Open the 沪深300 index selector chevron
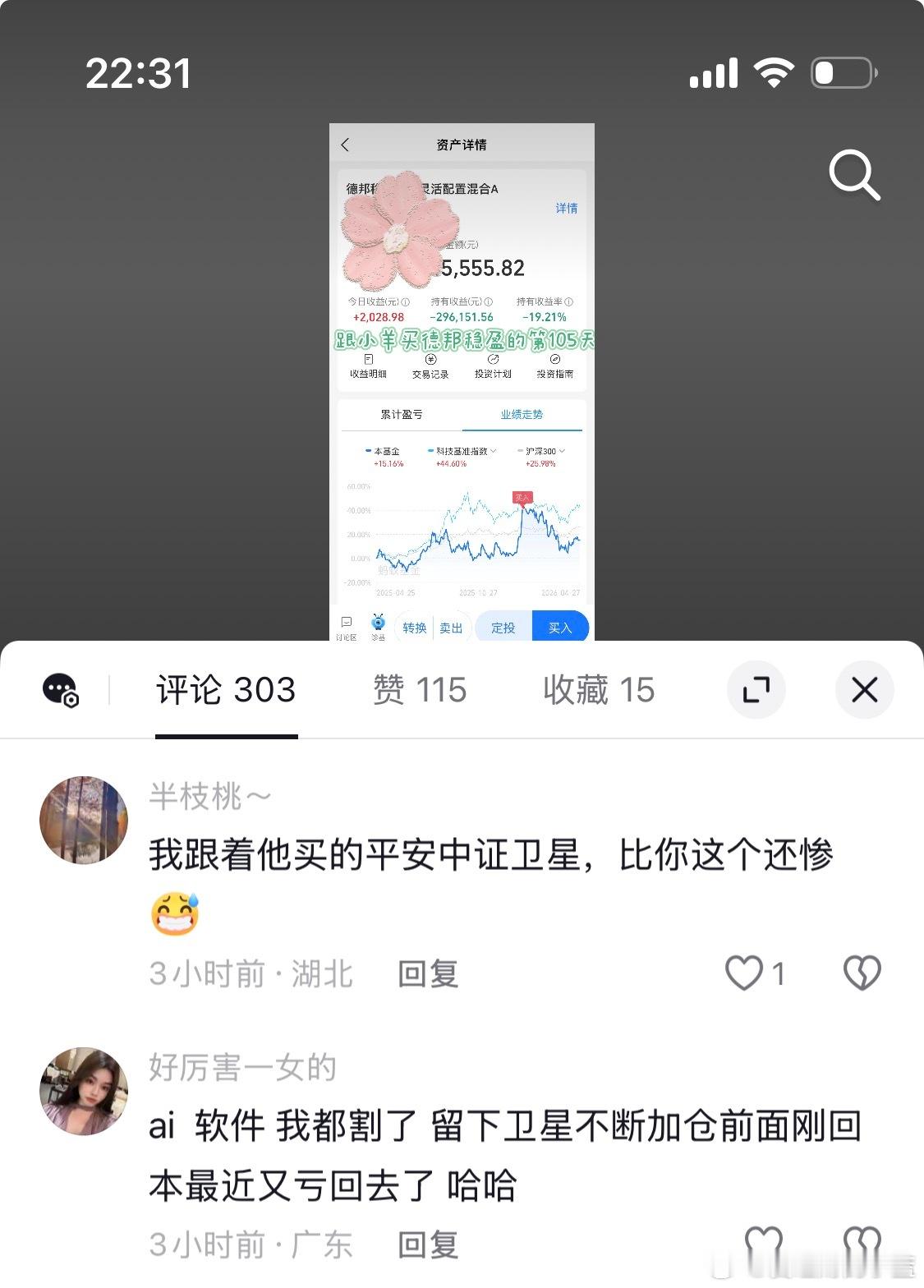The height and width of the screenshot is (1288, 924). click(x=562, y=450)
